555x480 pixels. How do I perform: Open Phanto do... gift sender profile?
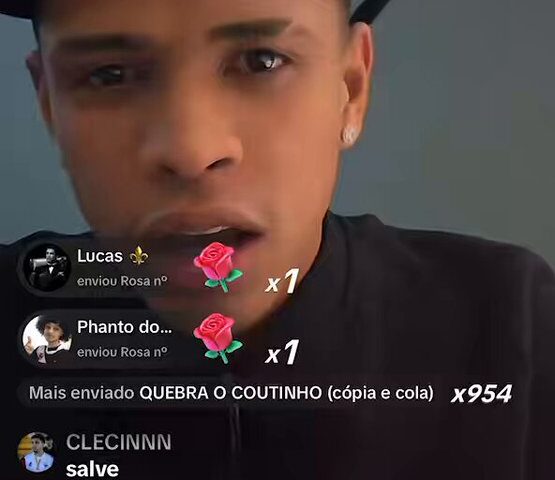[47, 339]
